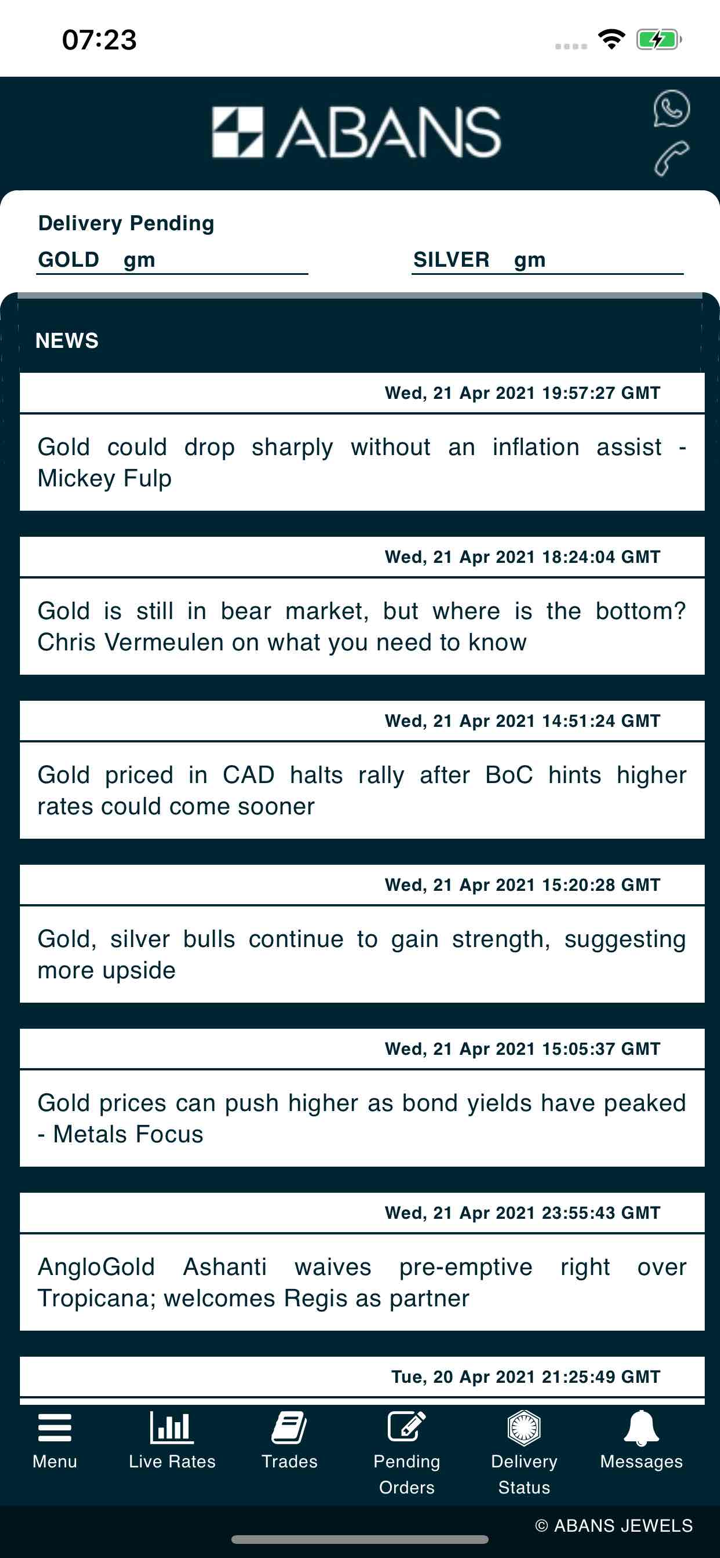View Delivery Status tab
This screenshot has width=720, height=1558.
click(x=524, y=1452)
